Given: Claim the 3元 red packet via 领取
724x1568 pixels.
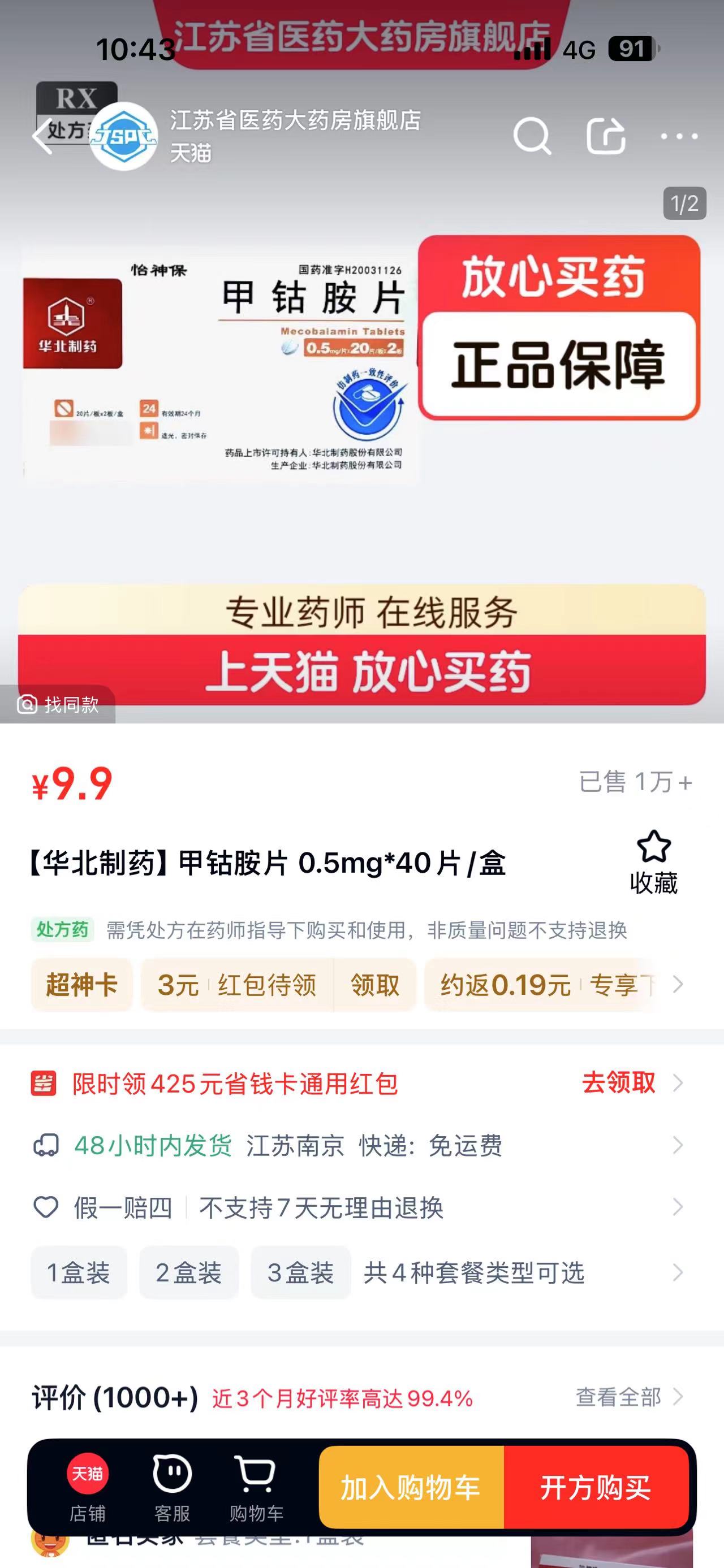Looking at the screenshot, I should pyautogui.click(x=374, y=985).
